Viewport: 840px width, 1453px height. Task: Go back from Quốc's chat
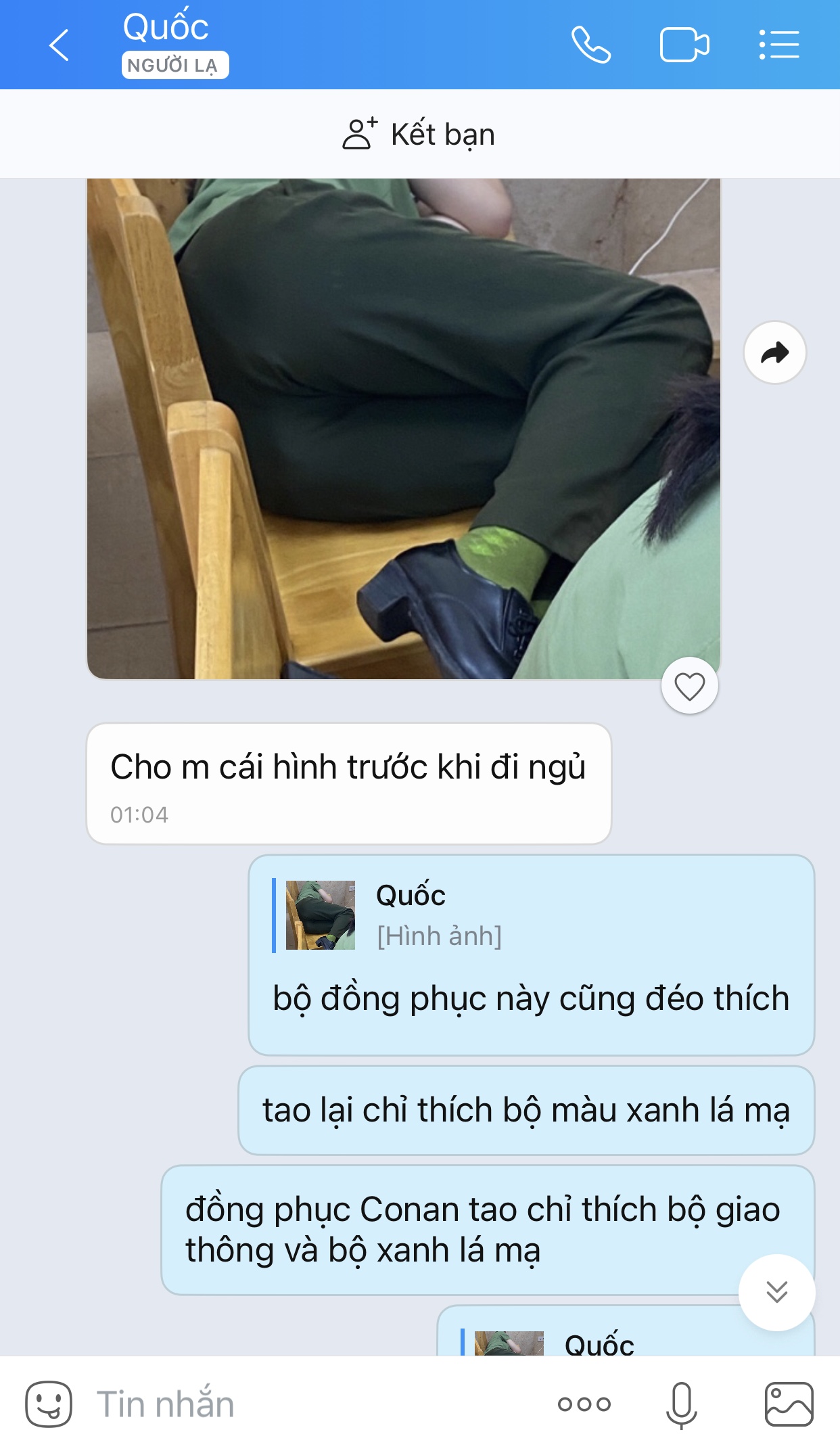[x=60, y=45]
